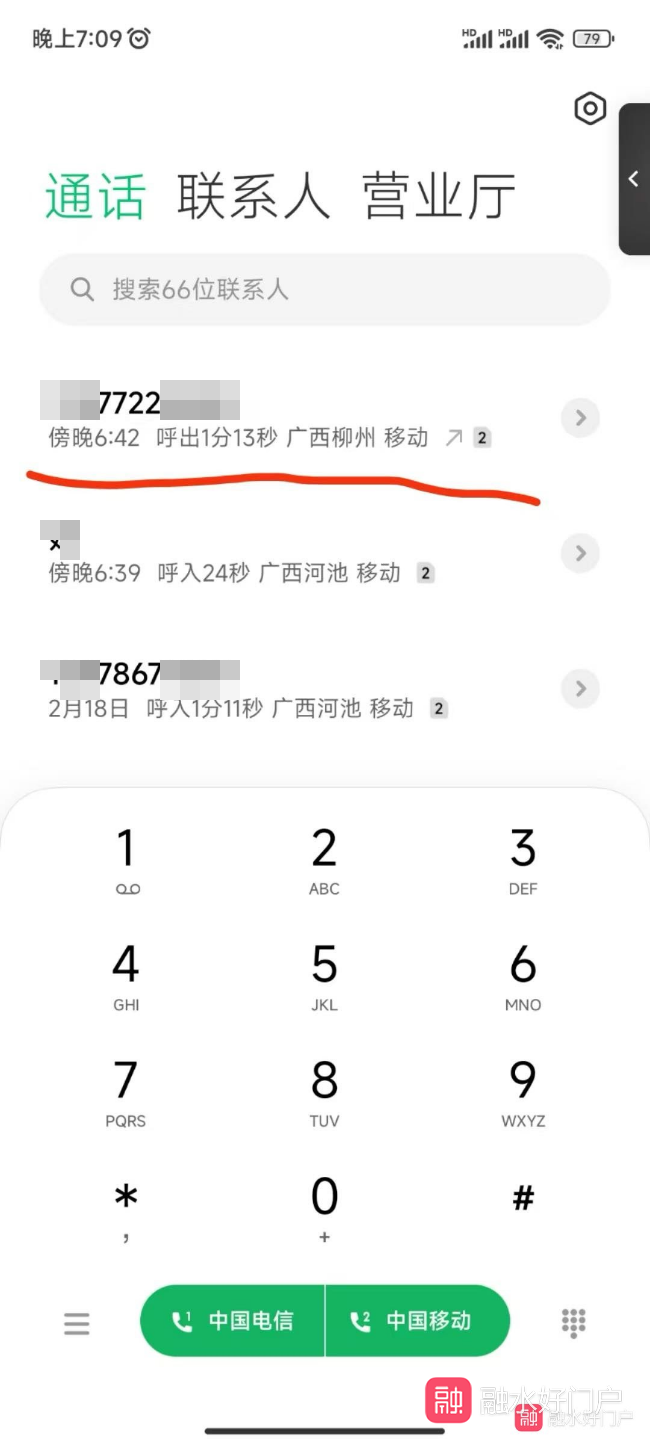
Task: Open the side panel arrow handle
Action: pyautogui.click(x=633, y=179)
